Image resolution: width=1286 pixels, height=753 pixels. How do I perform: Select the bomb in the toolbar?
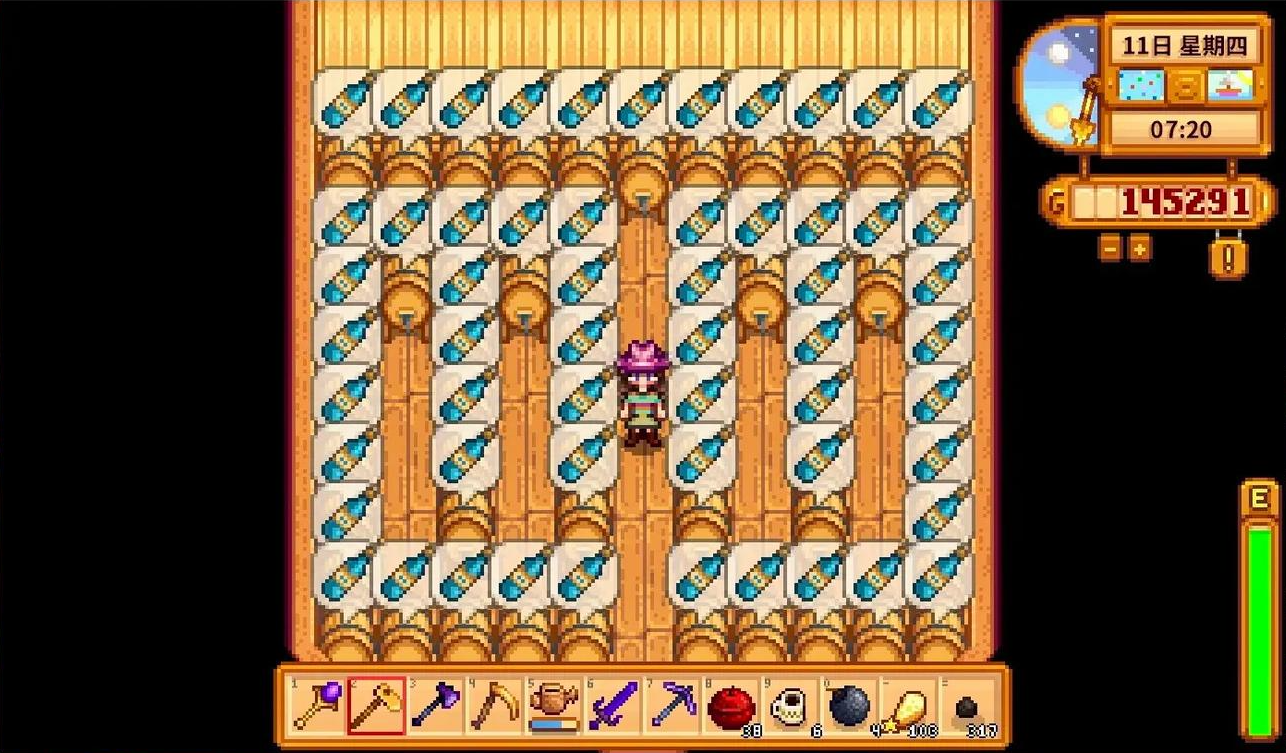(849, 705)
